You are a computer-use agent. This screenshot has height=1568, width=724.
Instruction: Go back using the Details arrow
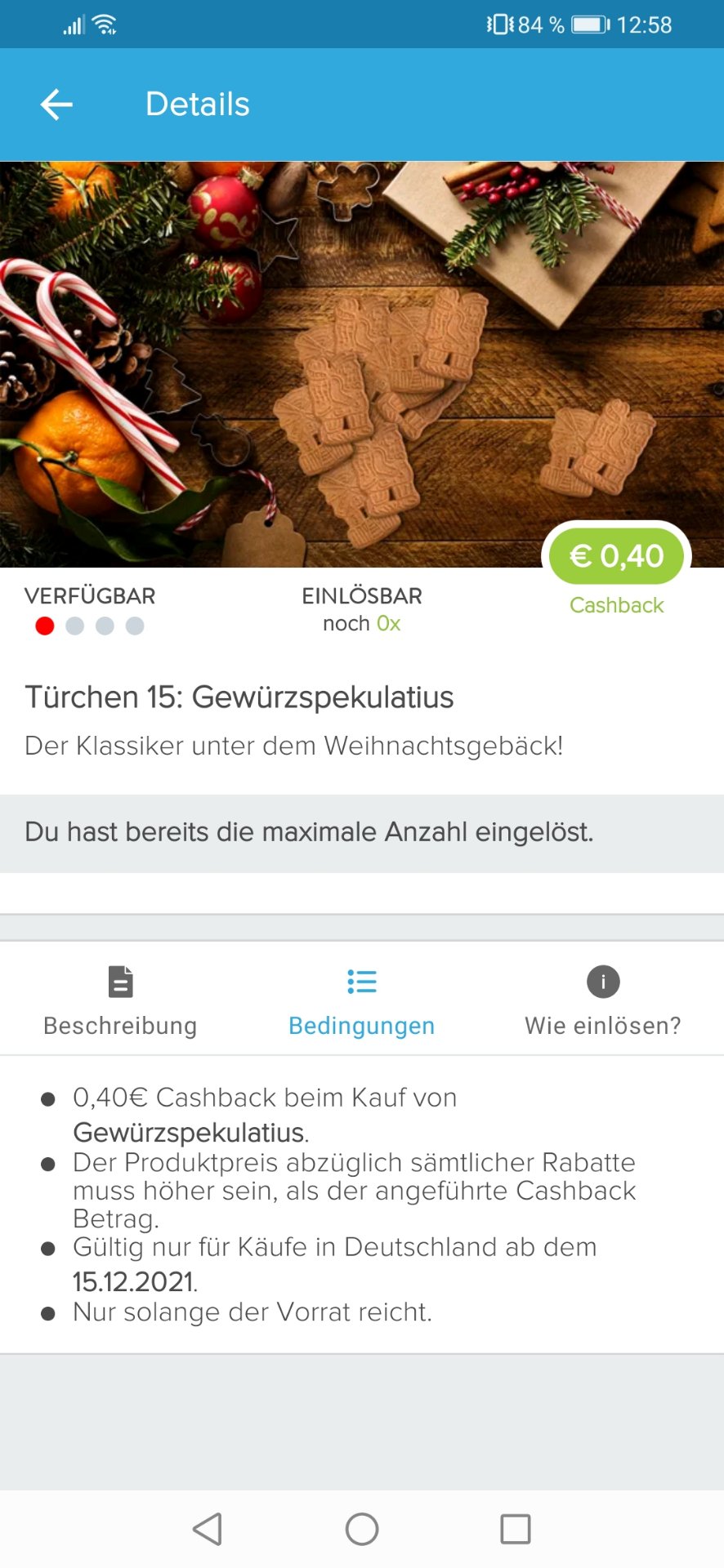[56, 105]
